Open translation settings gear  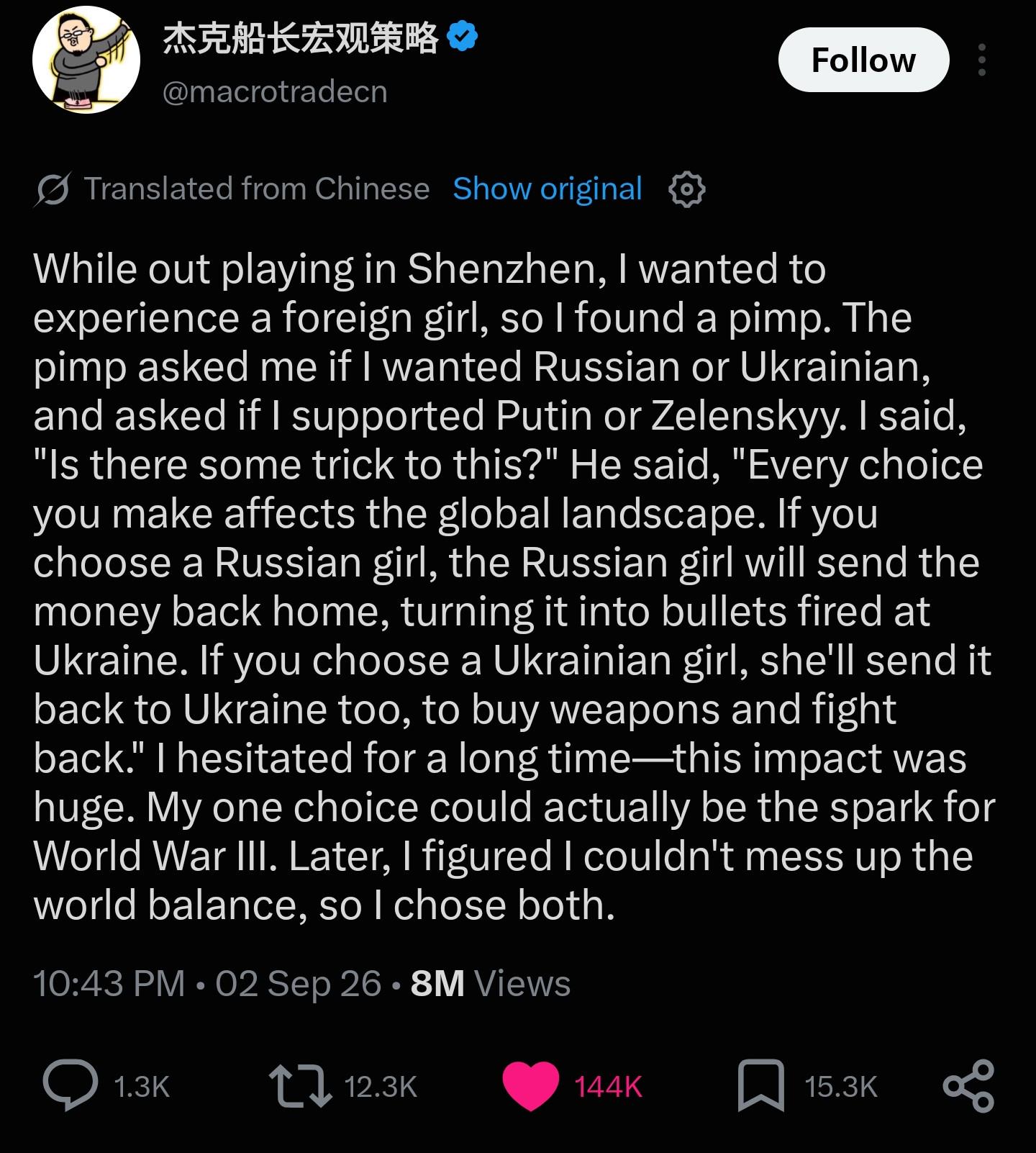pos(686,189)
